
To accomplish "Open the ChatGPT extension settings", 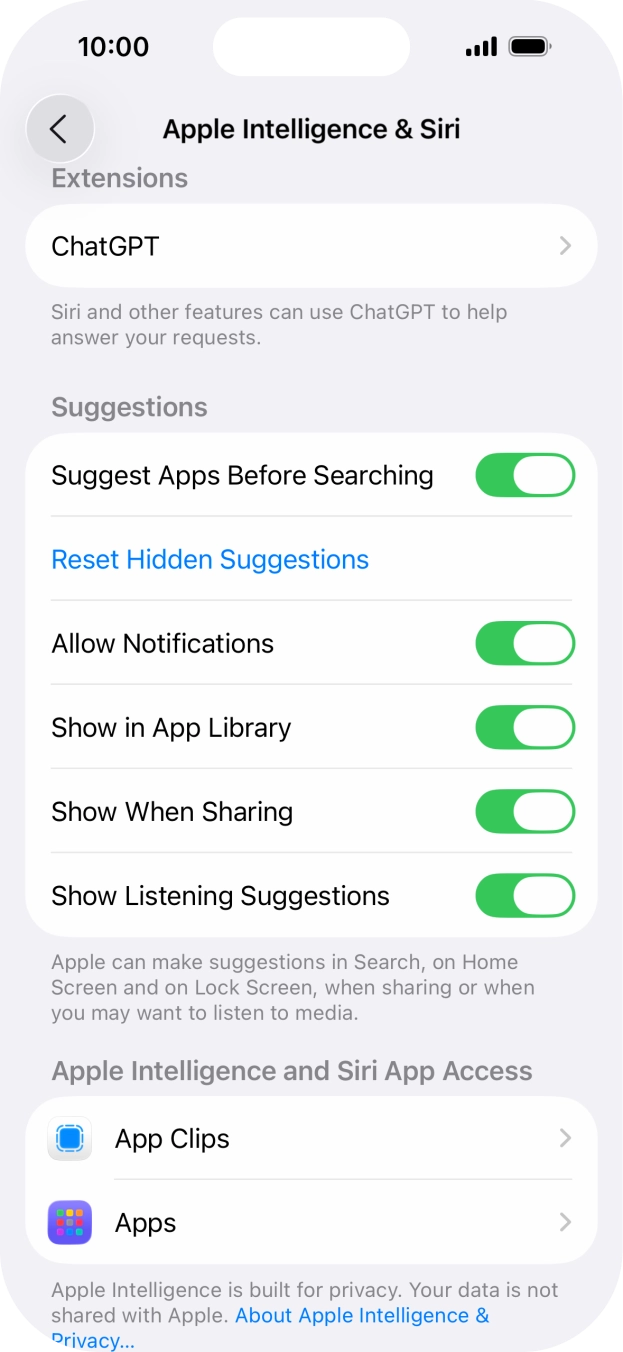I will coord(311,246).
